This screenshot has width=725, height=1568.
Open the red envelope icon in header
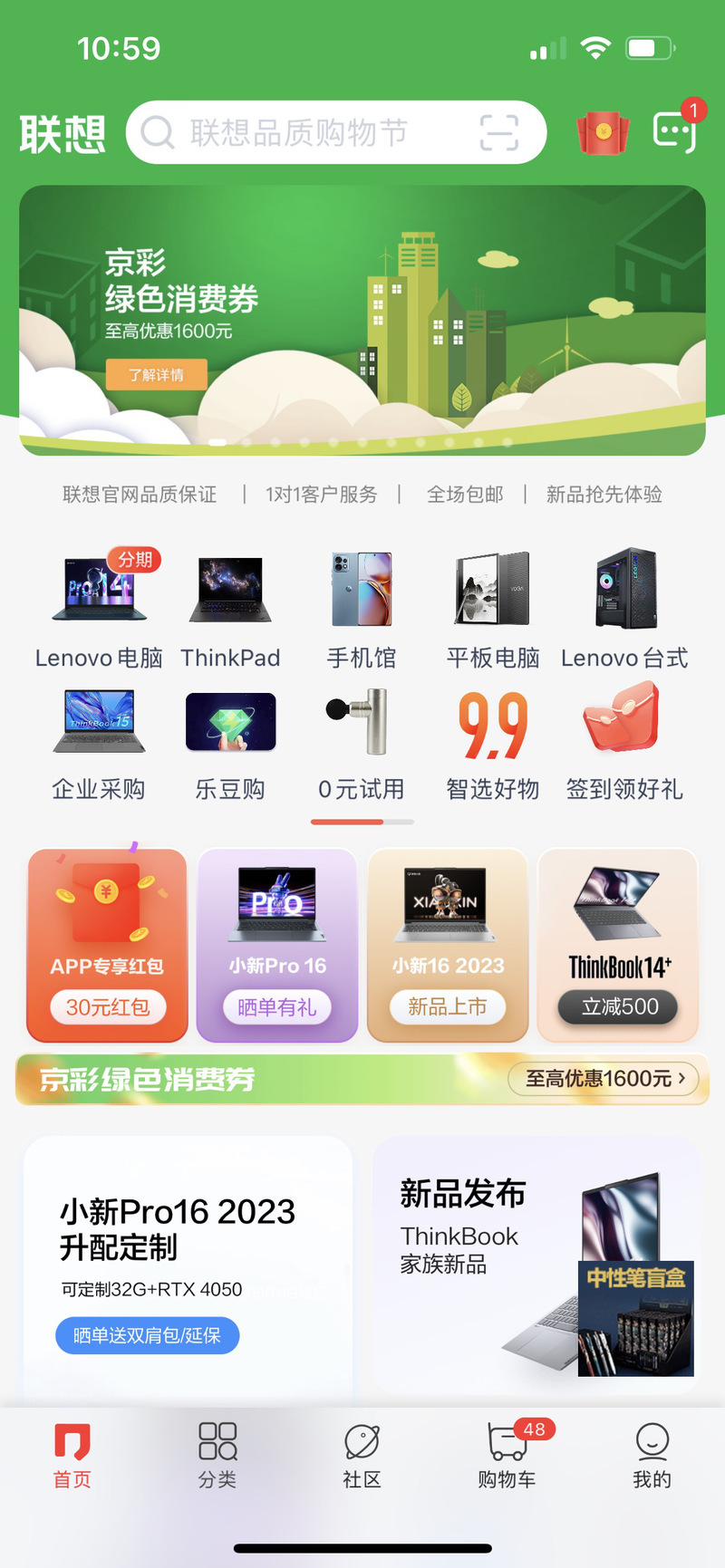pyautogui.click(x=603, y=133)
